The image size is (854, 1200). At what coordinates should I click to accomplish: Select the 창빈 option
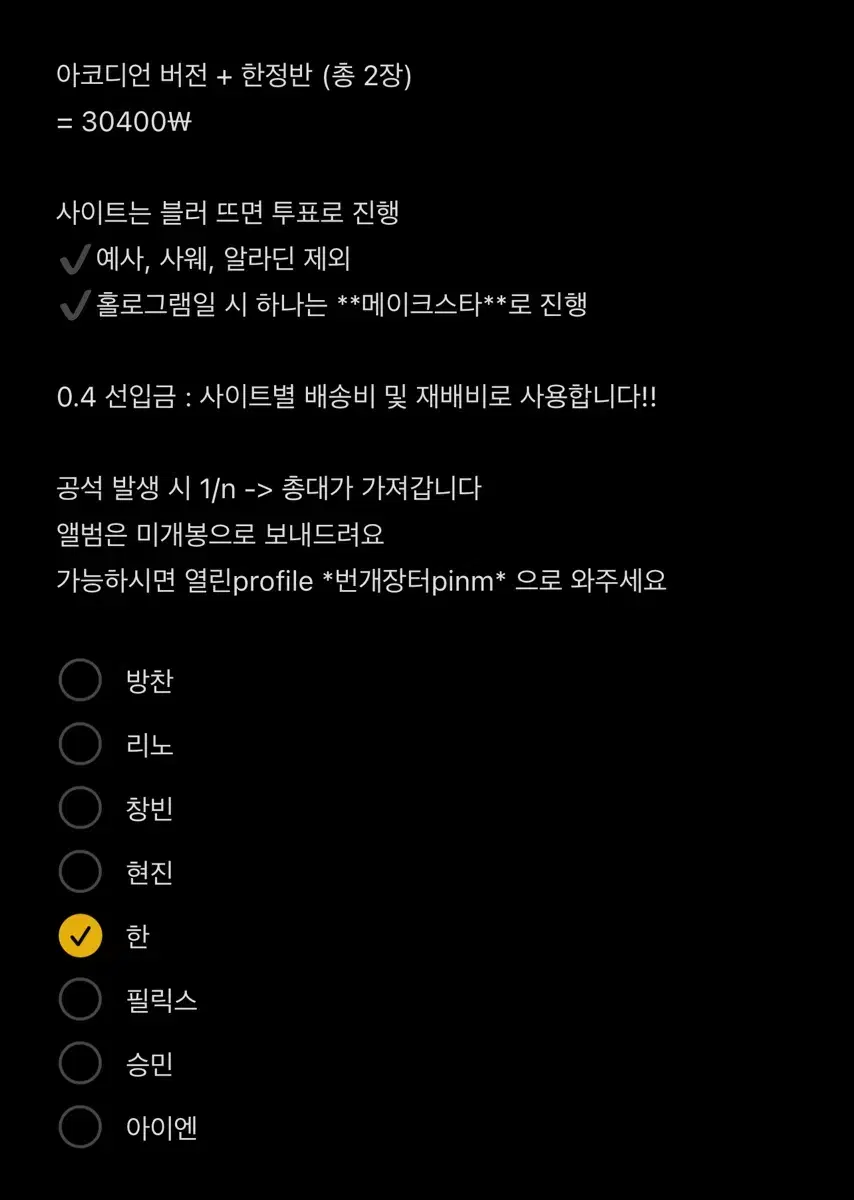click(80, 808)
